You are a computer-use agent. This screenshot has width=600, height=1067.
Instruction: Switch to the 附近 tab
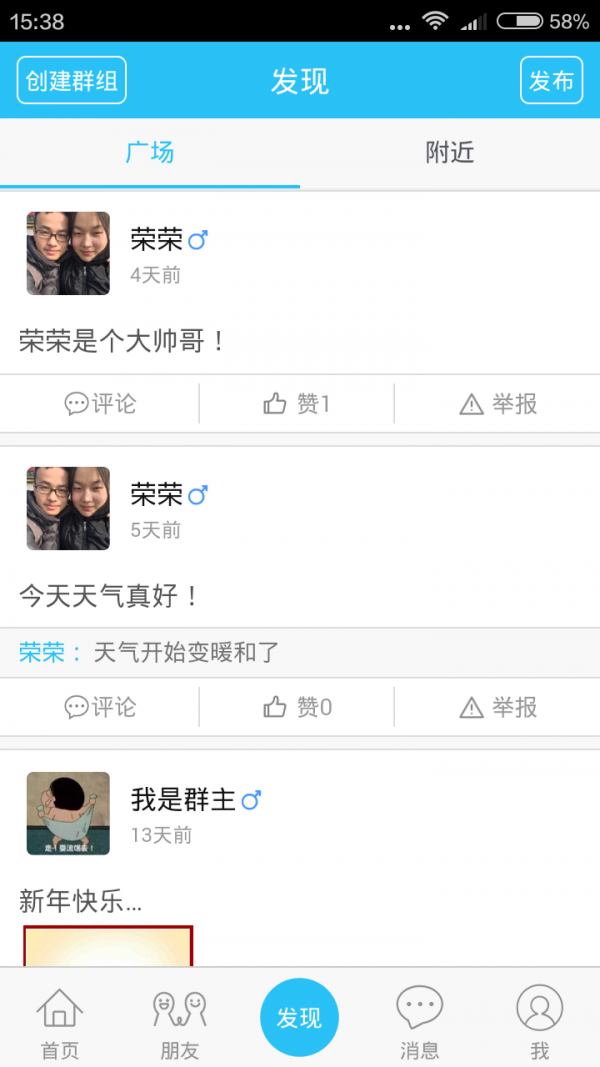click(449, 153)
